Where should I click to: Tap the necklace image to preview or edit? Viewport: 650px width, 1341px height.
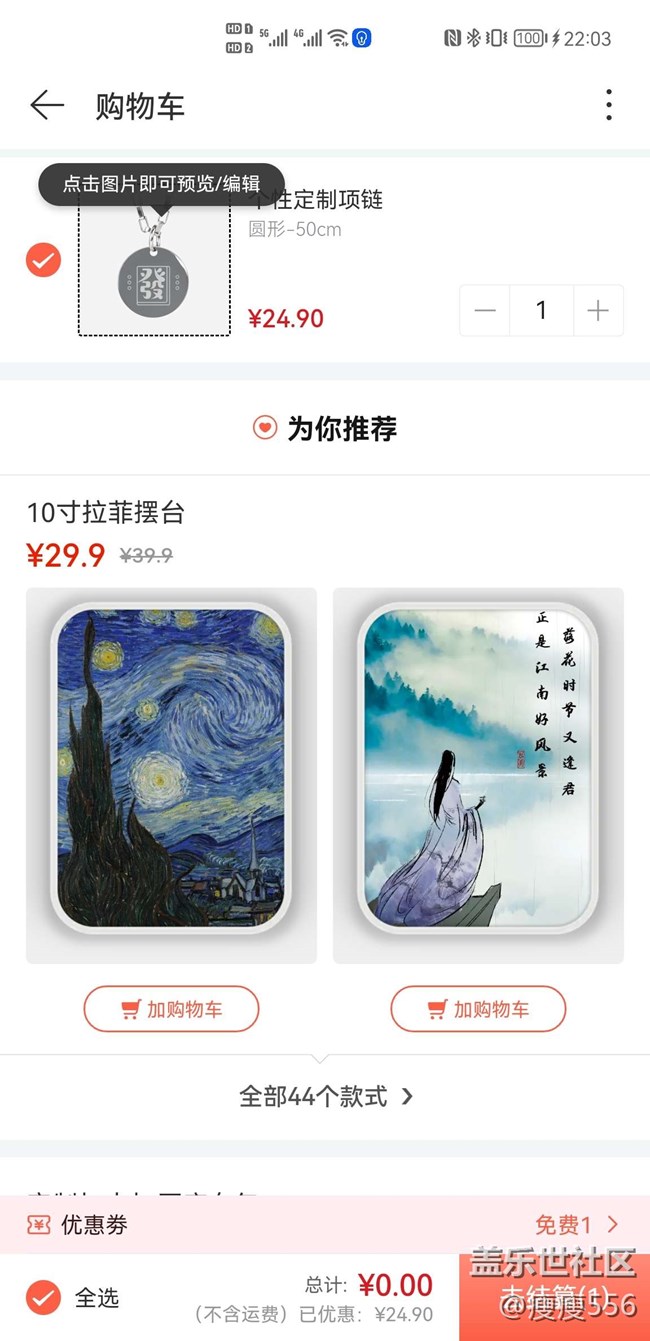[154, 273]
